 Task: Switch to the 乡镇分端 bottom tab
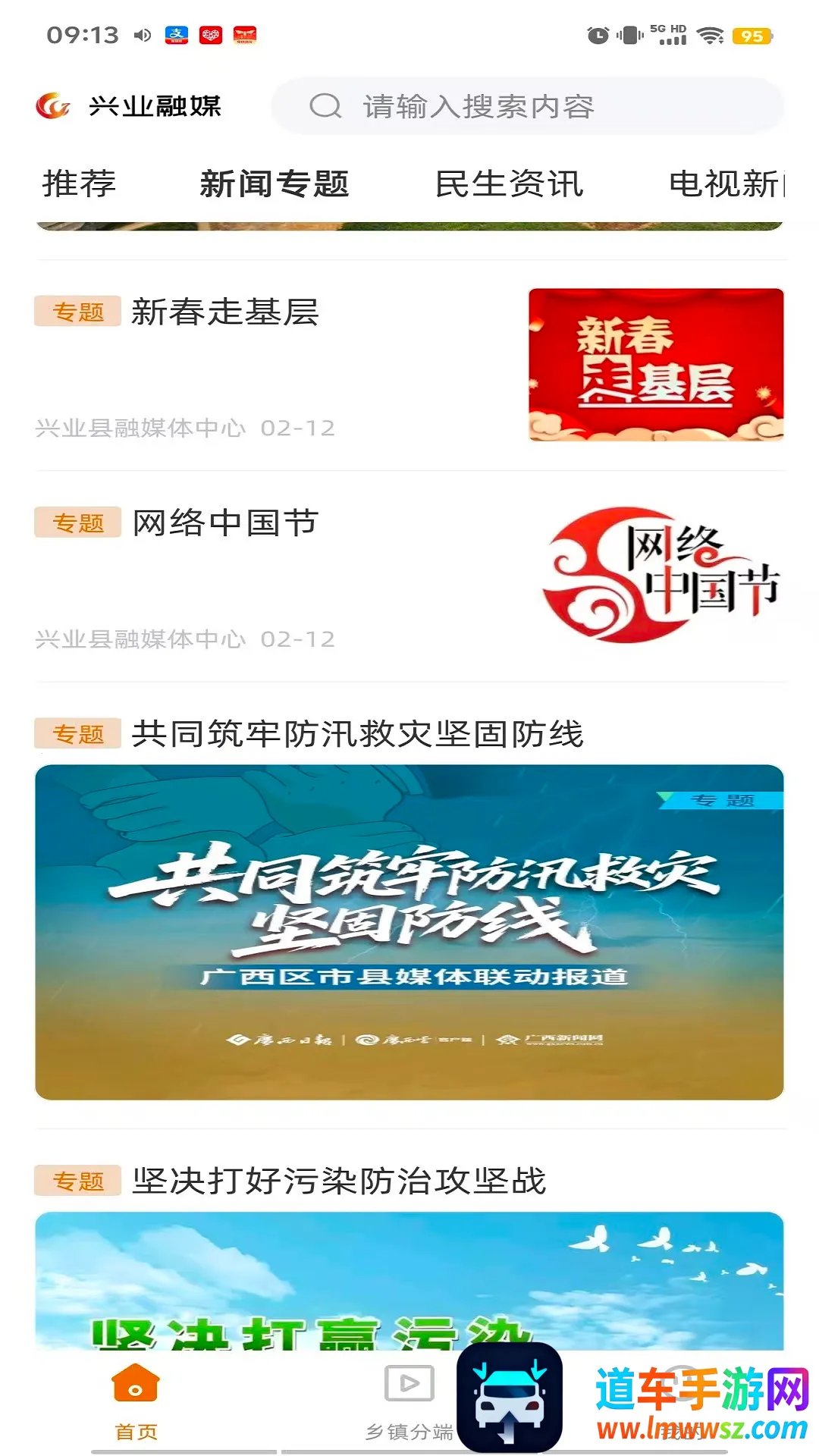(408, 1401)
